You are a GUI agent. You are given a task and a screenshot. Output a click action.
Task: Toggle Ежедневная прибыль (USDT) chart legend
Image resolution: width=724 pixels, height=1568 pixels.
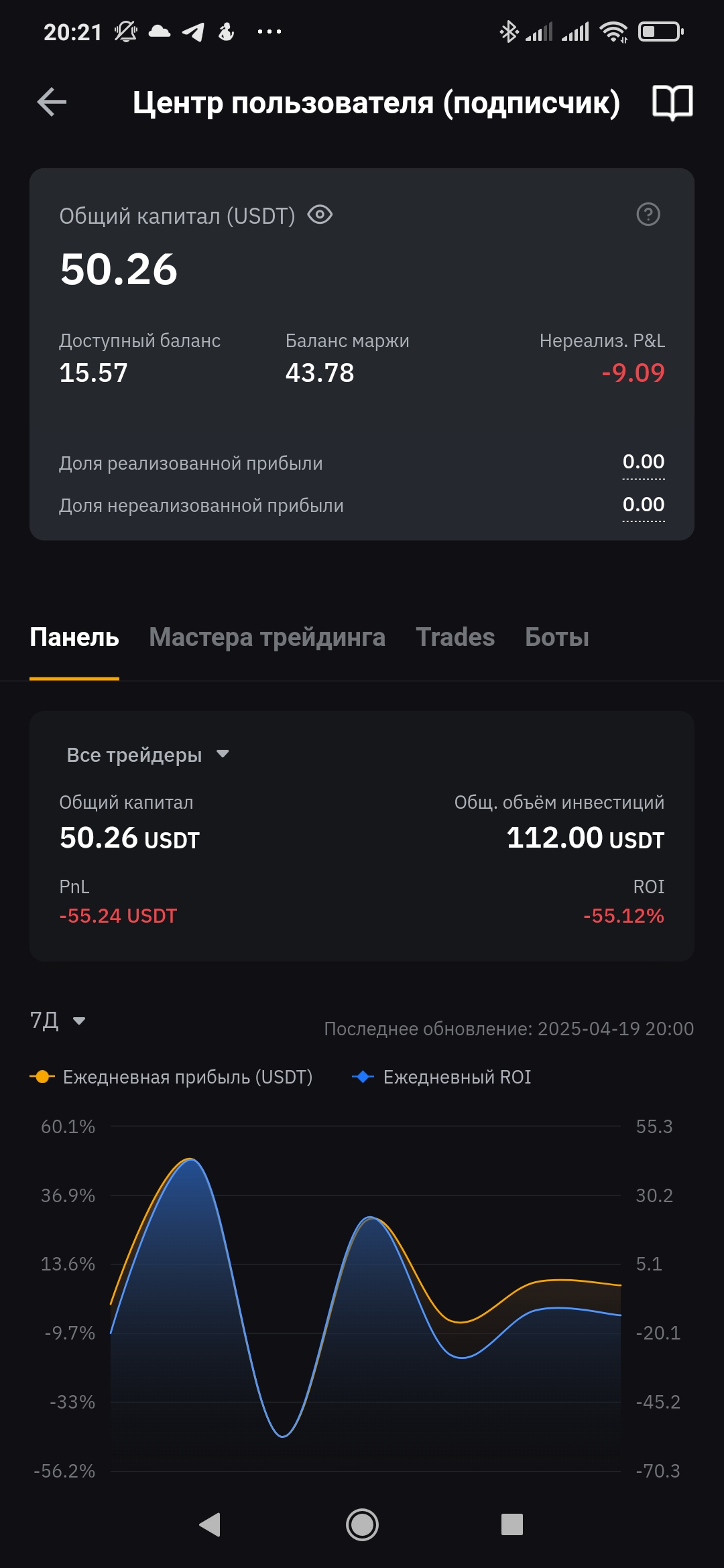[172, 1077]
